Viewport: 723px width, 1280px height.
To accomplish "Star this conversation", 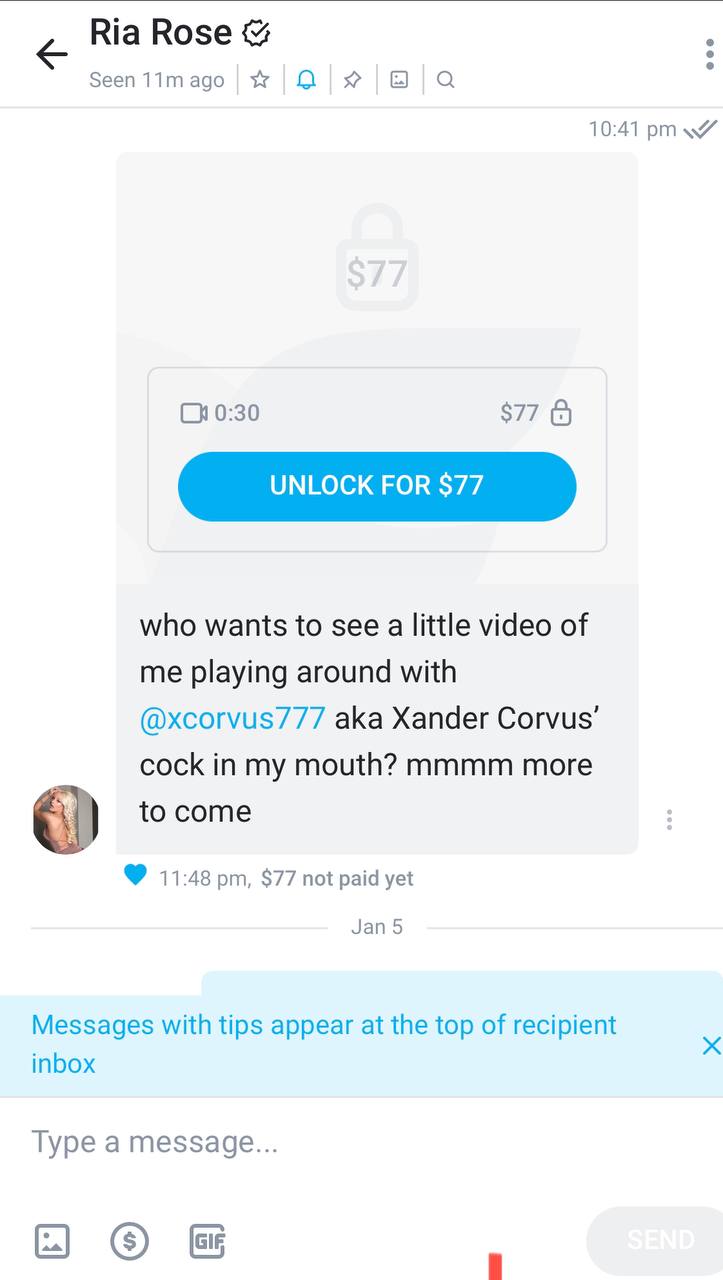I will tap(260, 80).
